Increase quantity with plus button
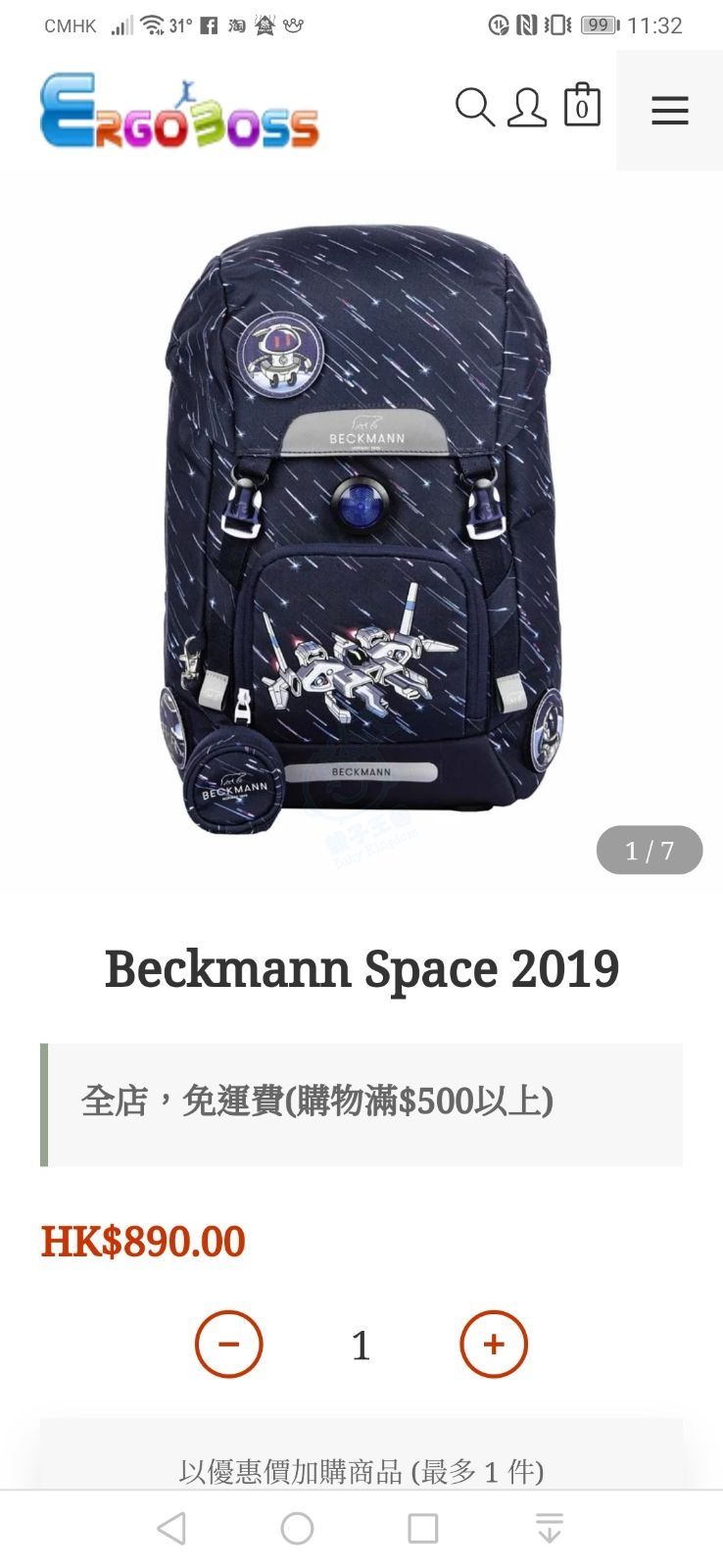 click(494, 1344)
